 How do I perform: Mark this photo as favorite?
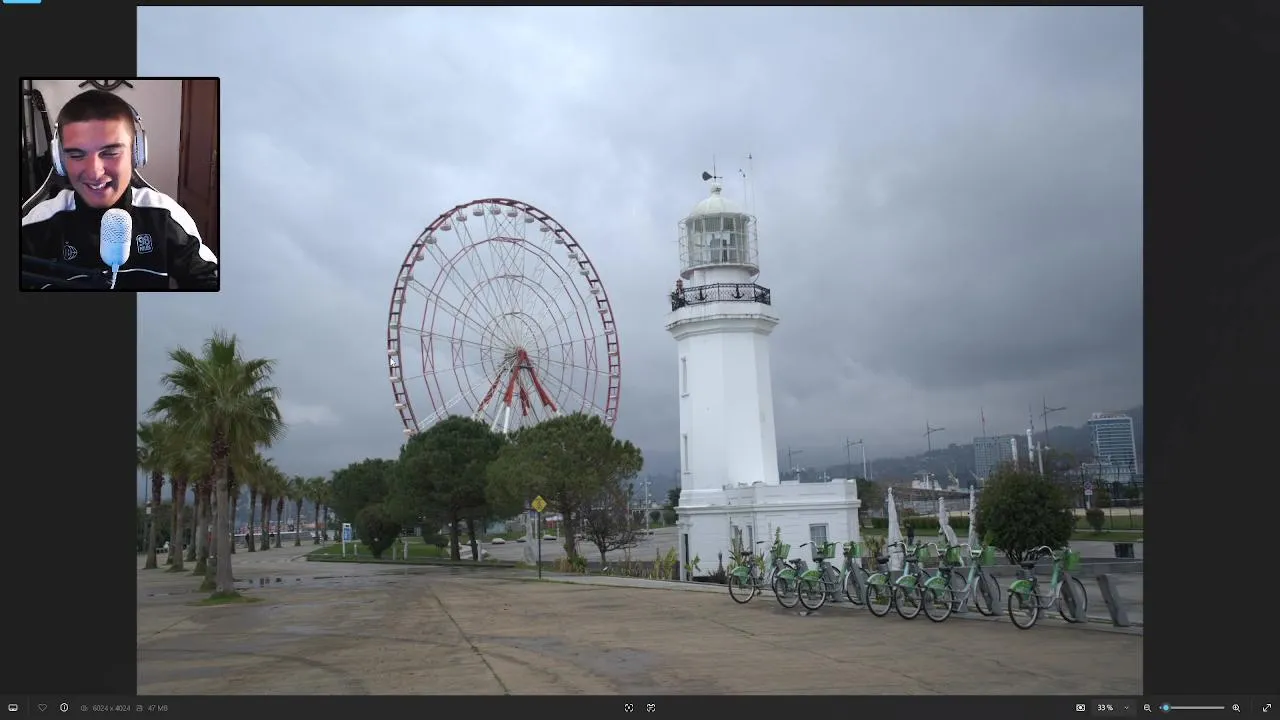pos(42,708)
